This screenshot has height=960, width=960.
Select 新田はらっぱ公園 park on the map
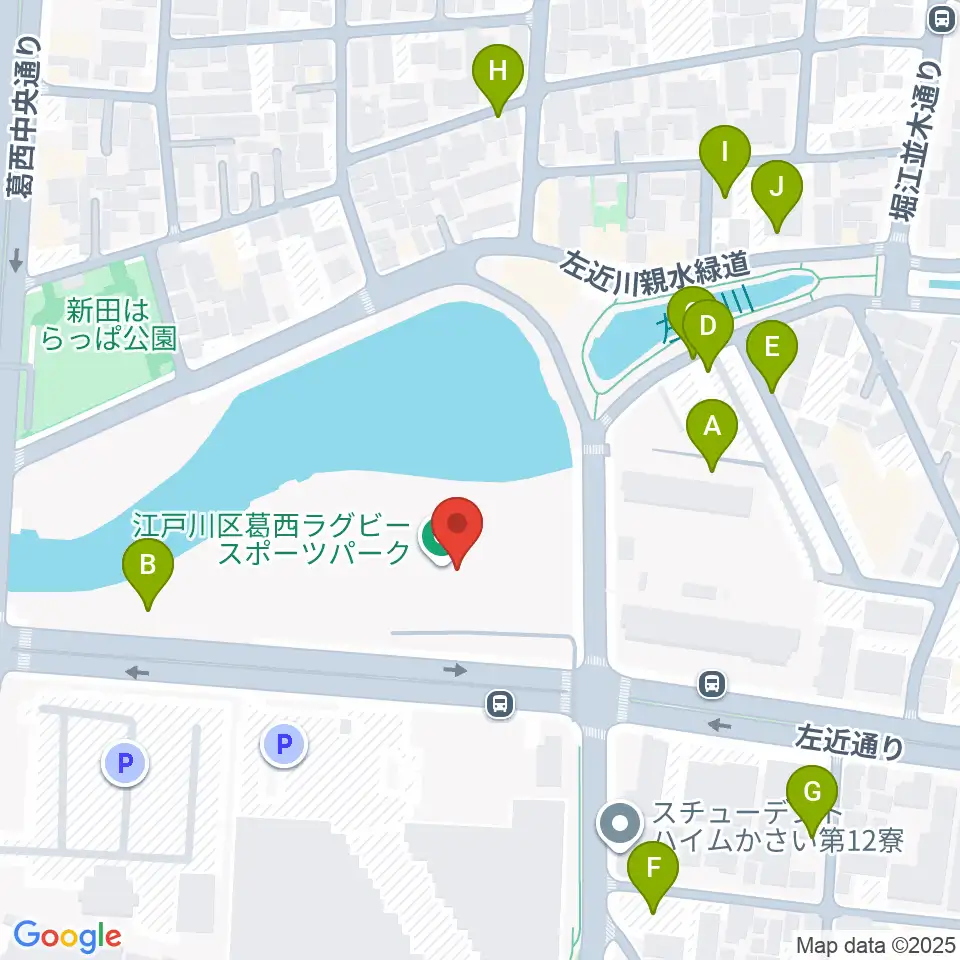[x=109, y=324]
